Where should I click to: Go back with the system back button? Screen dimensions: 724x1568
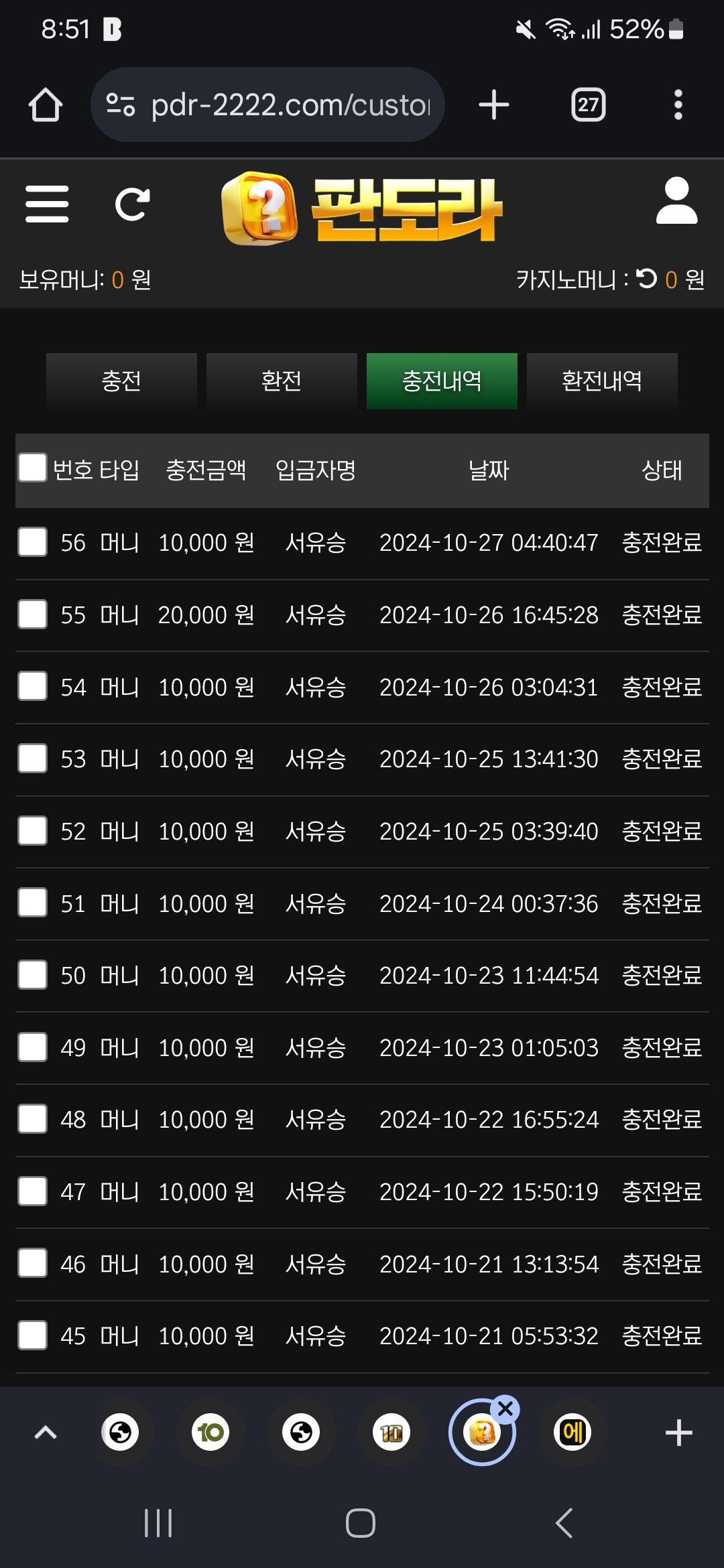564,1523
